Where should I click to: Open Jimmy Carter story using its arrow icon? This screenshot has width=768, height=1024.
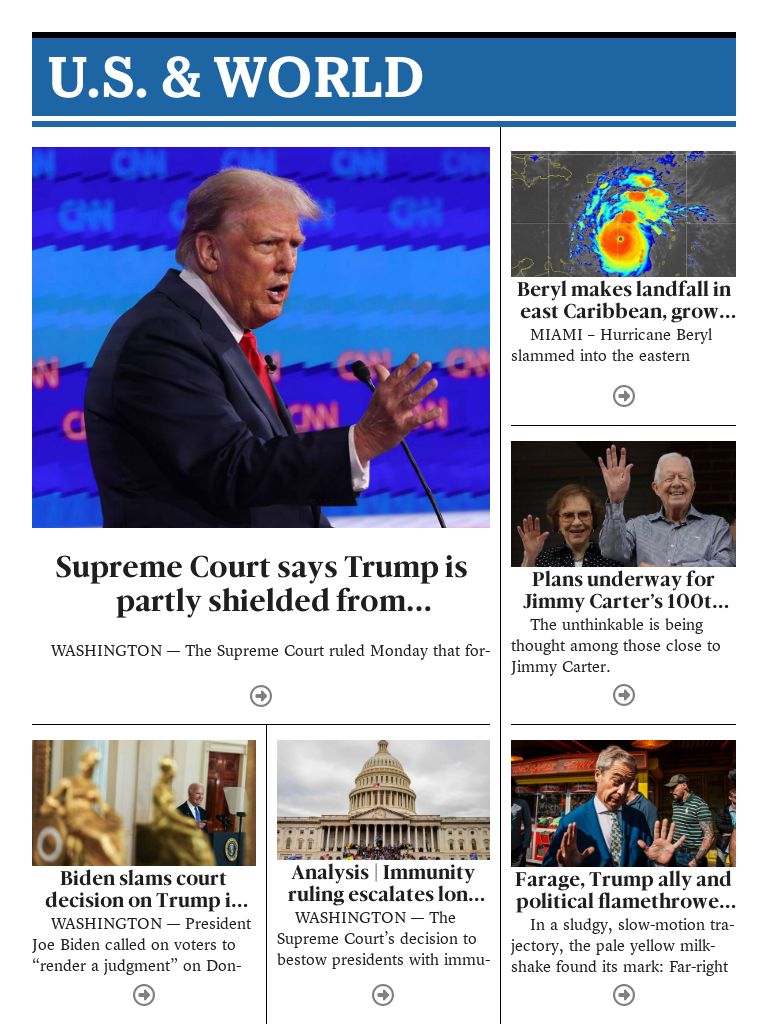pyautogui.click(x=623, y=694)
